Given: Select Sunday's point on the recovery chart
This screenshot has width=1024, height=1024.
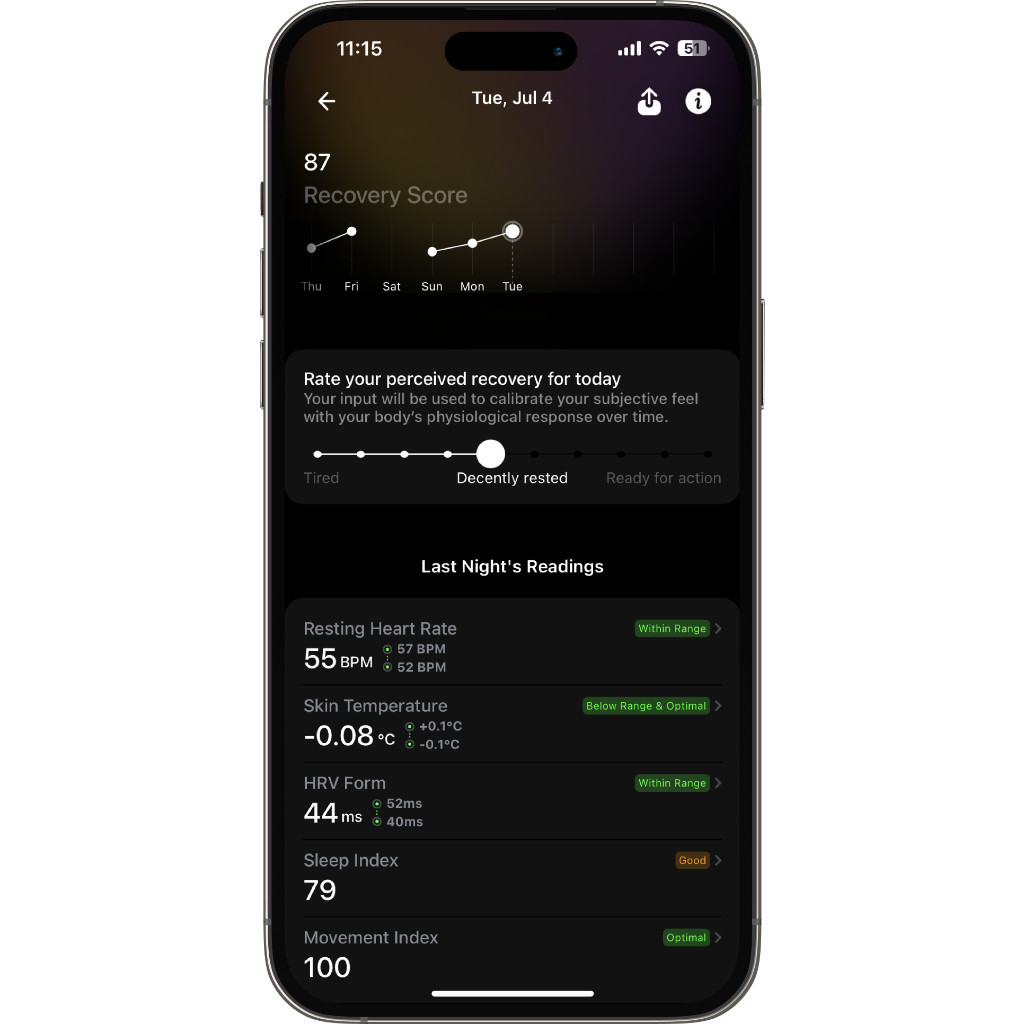Looking at the screenshot, I should coord(432,251).
